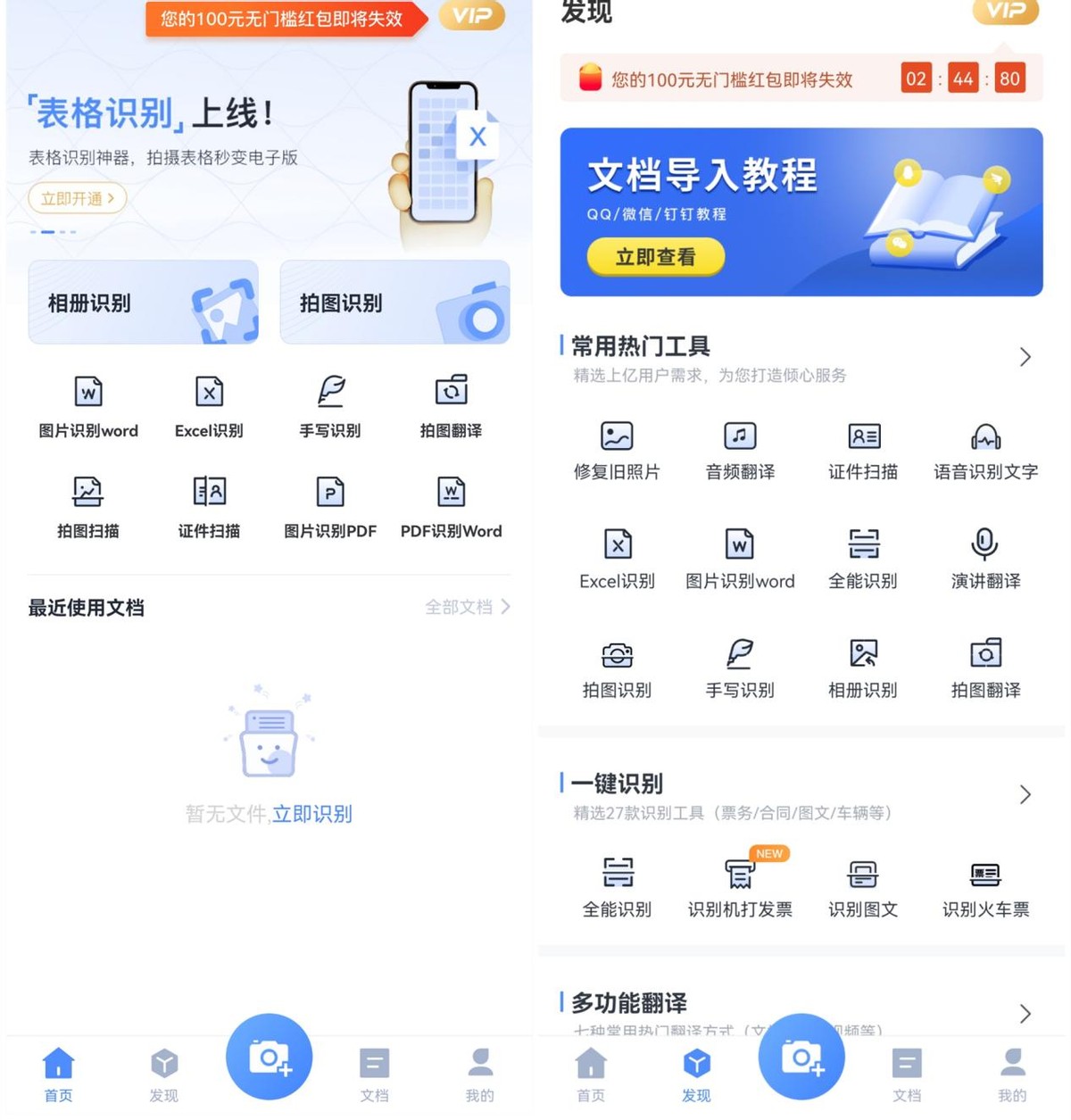Start 演讲翻译 feature
The width and height of the screenshot is (1071, 1120).
[985, 559]
